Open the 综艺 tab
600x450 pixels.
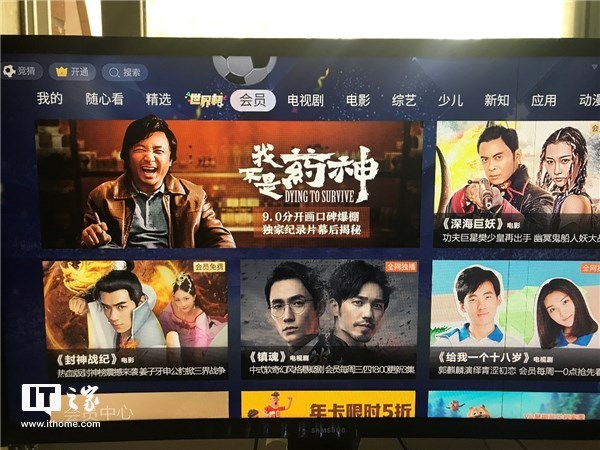pos(404,100)
